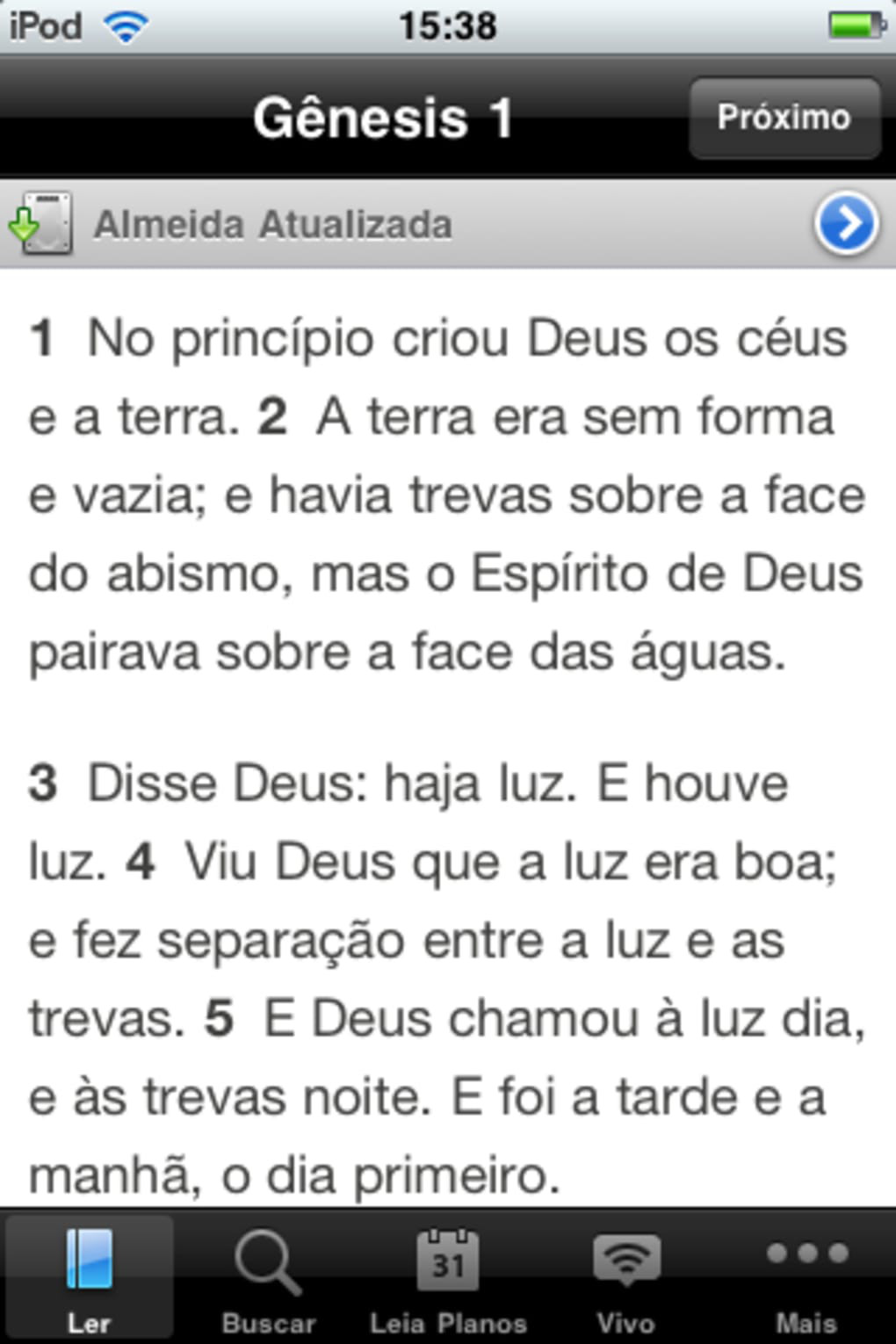Download the Almeida Atualizada version
The height and width of the screenshot is (1344, 896).
tap(40, 224)
